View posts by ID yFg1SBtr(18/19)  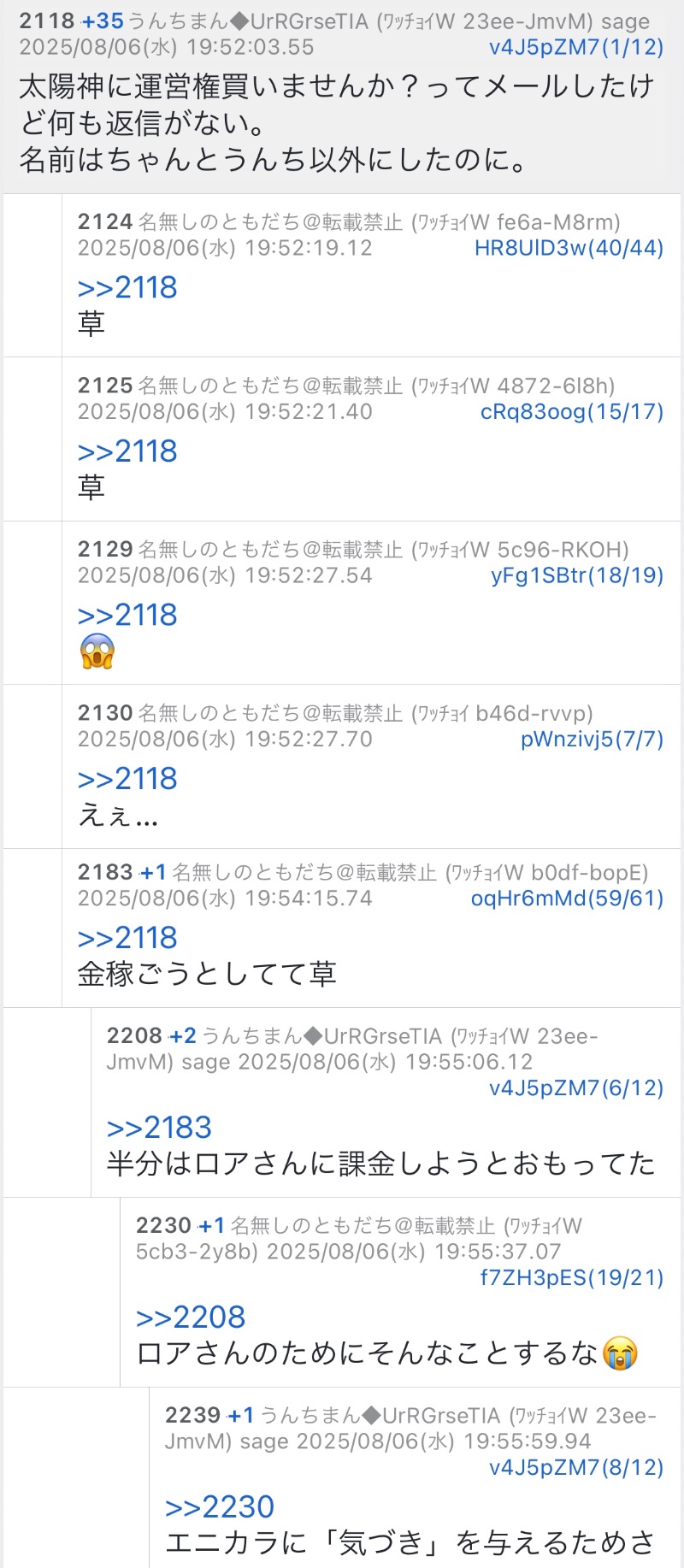(x=576, y=575)
